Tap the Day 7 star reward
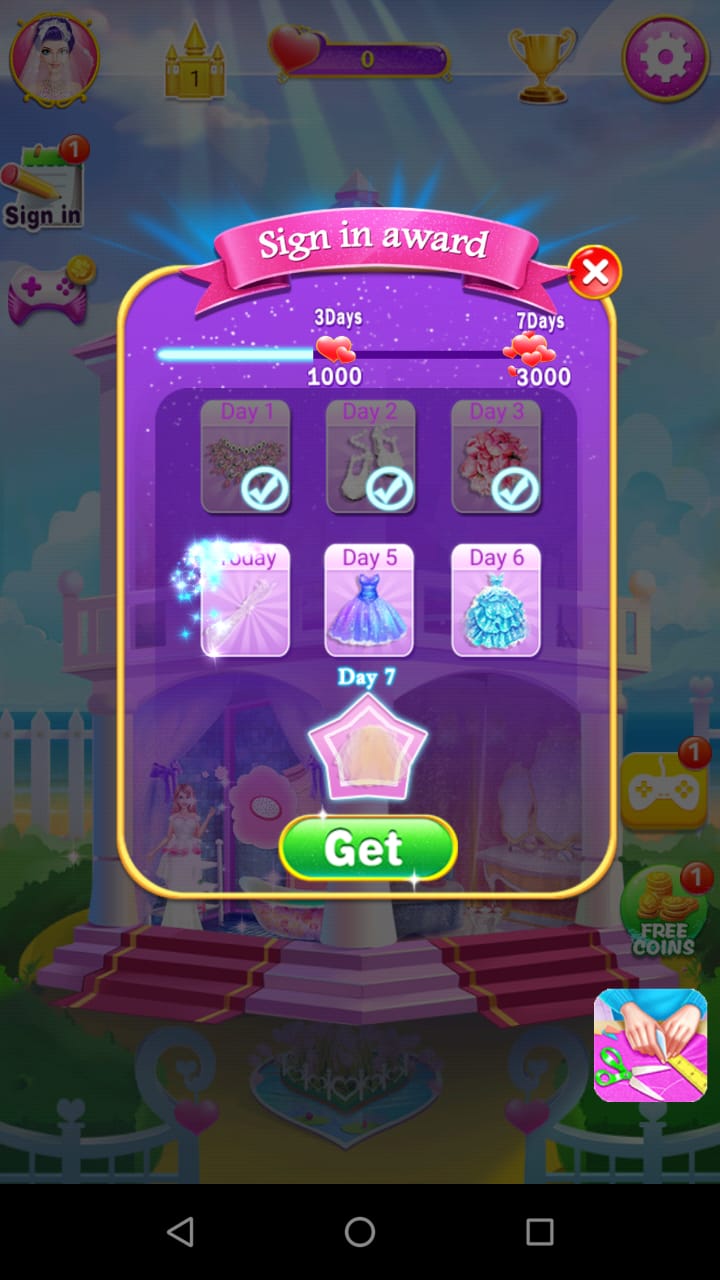 367,746
